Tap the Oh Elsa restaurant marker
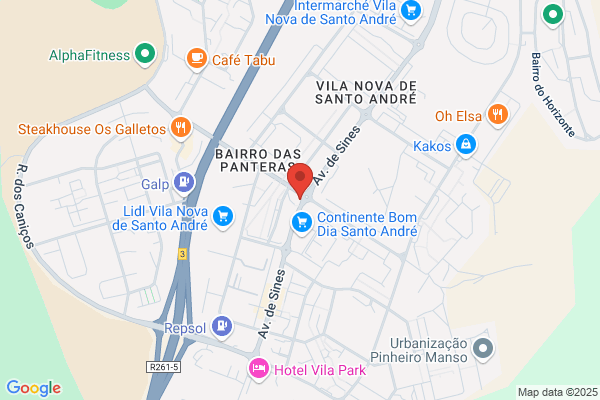The image size is (600, 400). 498,114
